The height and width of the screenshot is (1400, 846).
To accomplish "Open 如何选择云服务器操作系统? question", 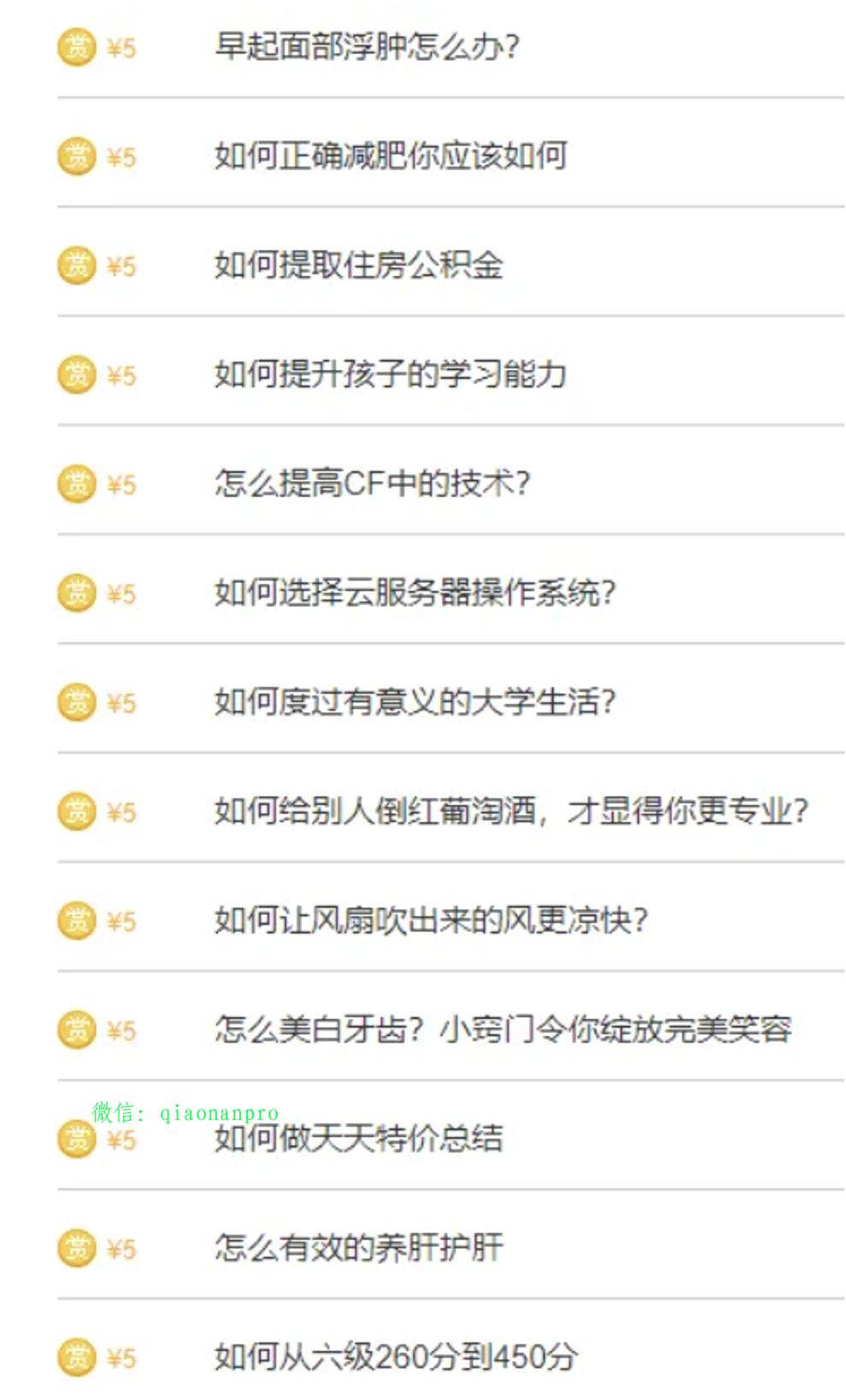I will 414,593.
